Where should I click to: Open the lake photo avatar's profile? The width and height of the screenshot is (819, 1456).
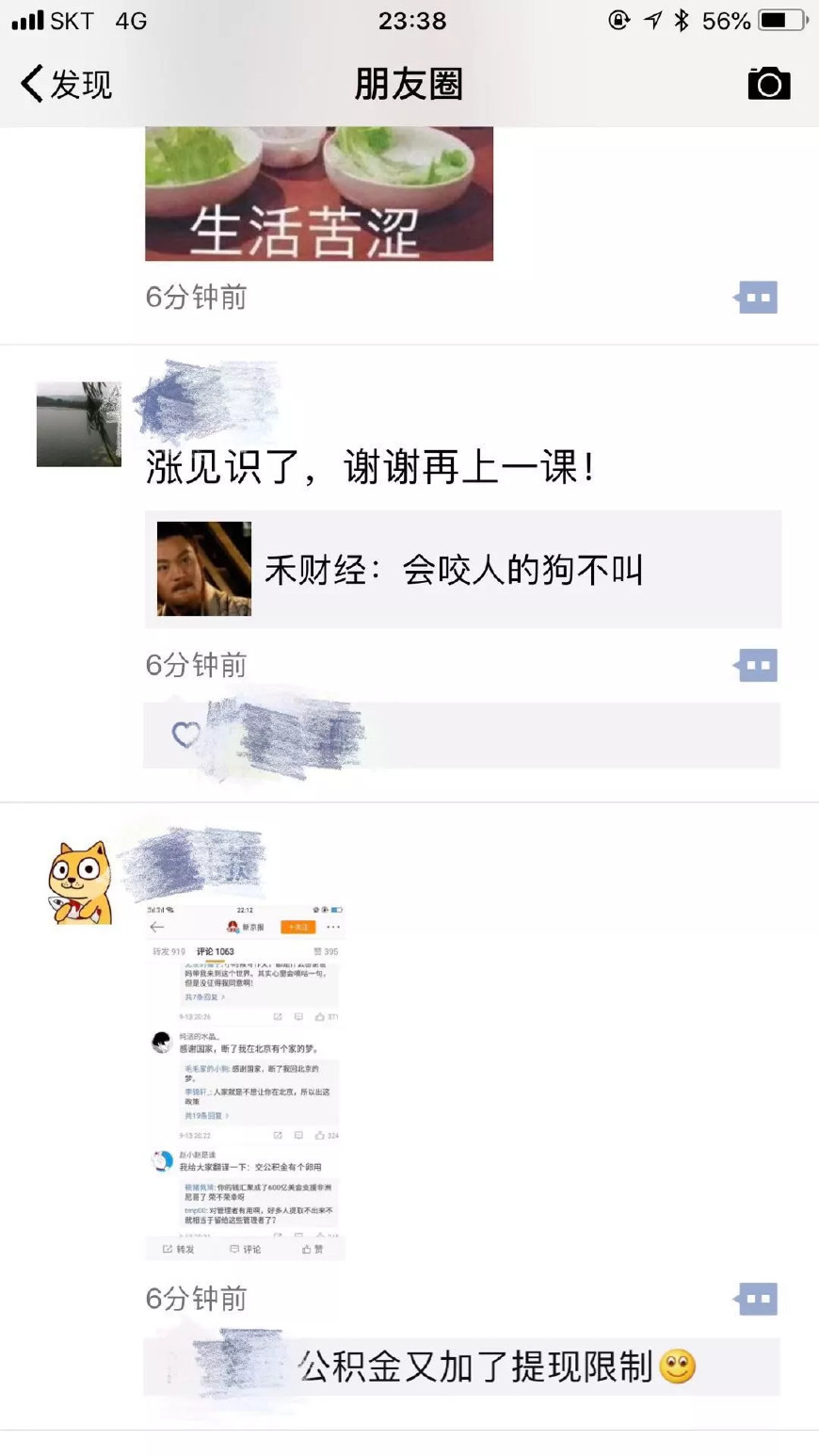point(79,424)
